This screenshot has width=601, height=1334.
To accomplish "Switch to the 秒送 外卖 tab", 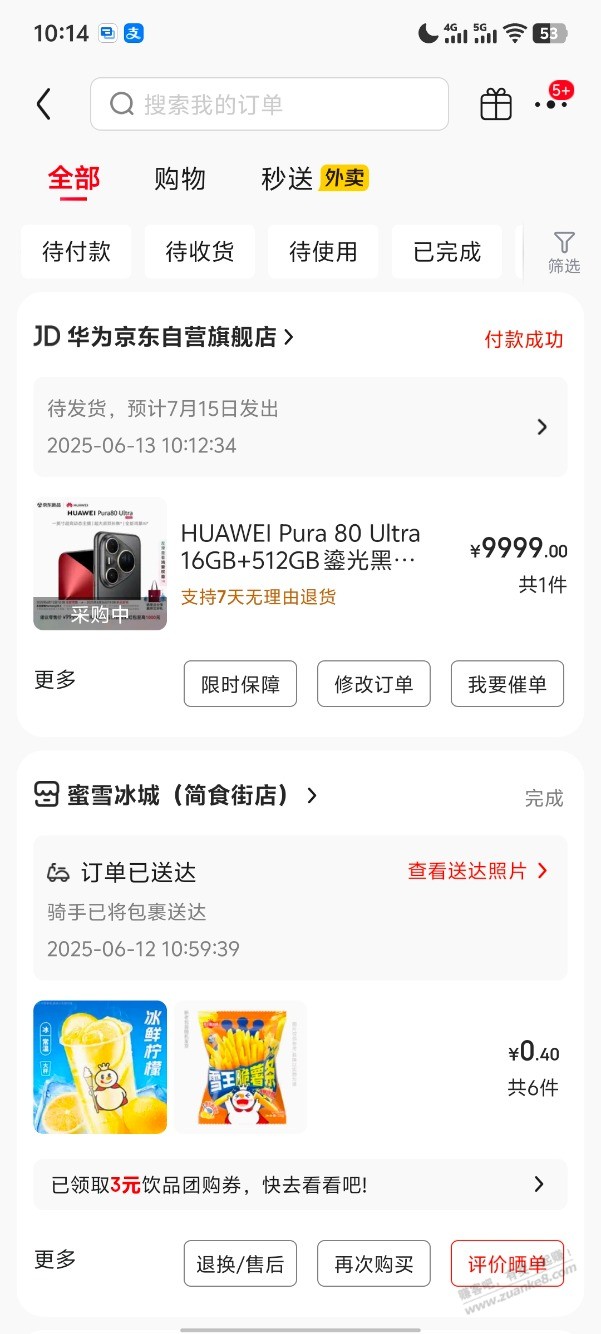I will coord(314,179).
